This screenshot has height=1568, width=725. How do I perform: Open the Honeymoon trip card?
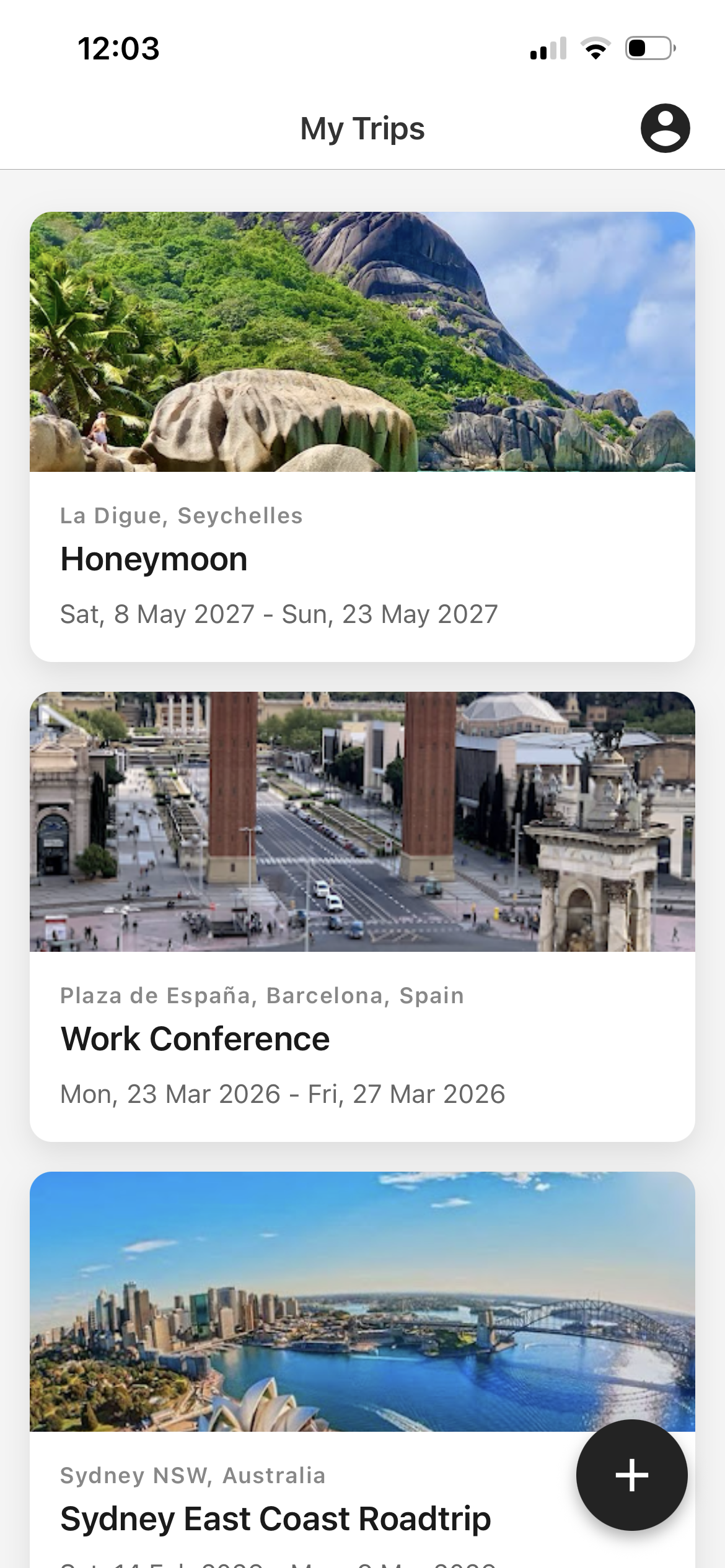tap(362, 433)
